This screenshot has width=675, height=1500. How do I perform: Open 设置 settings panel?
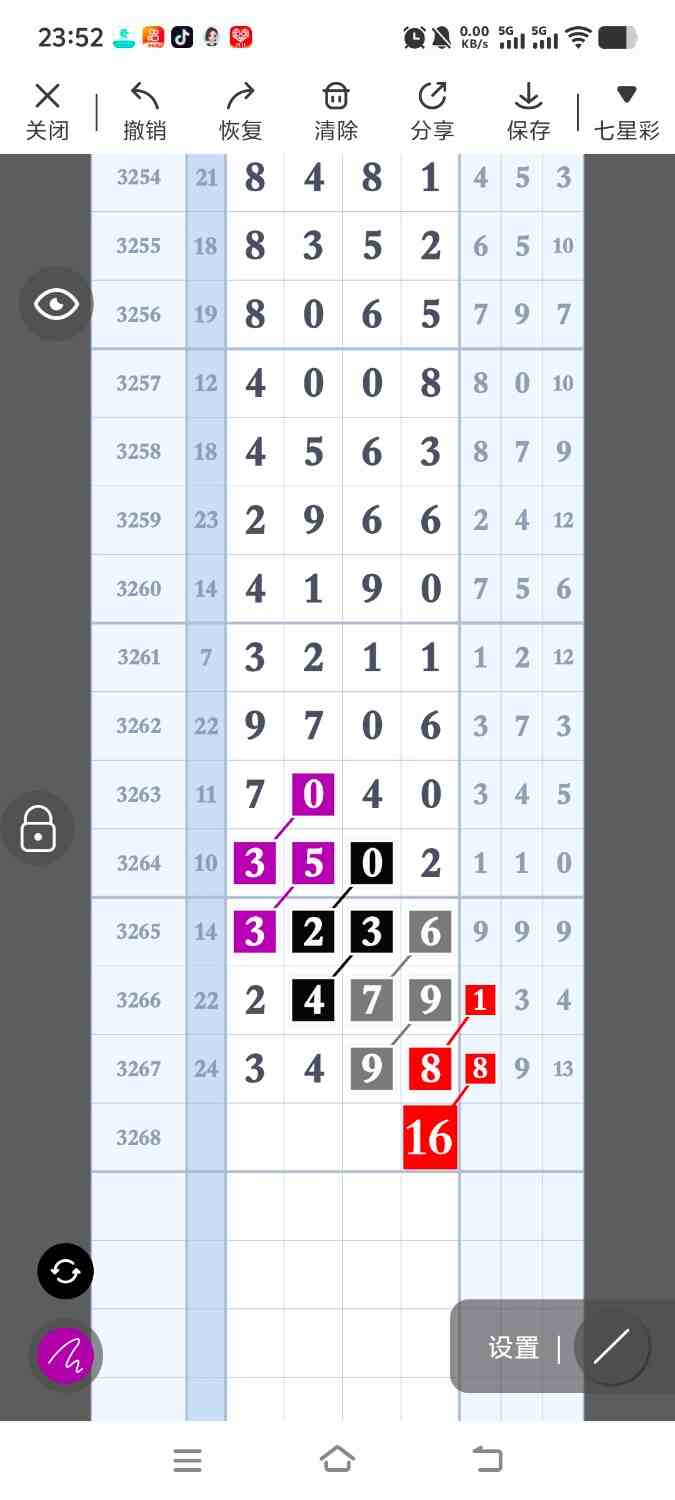[x=514, y=1348]
